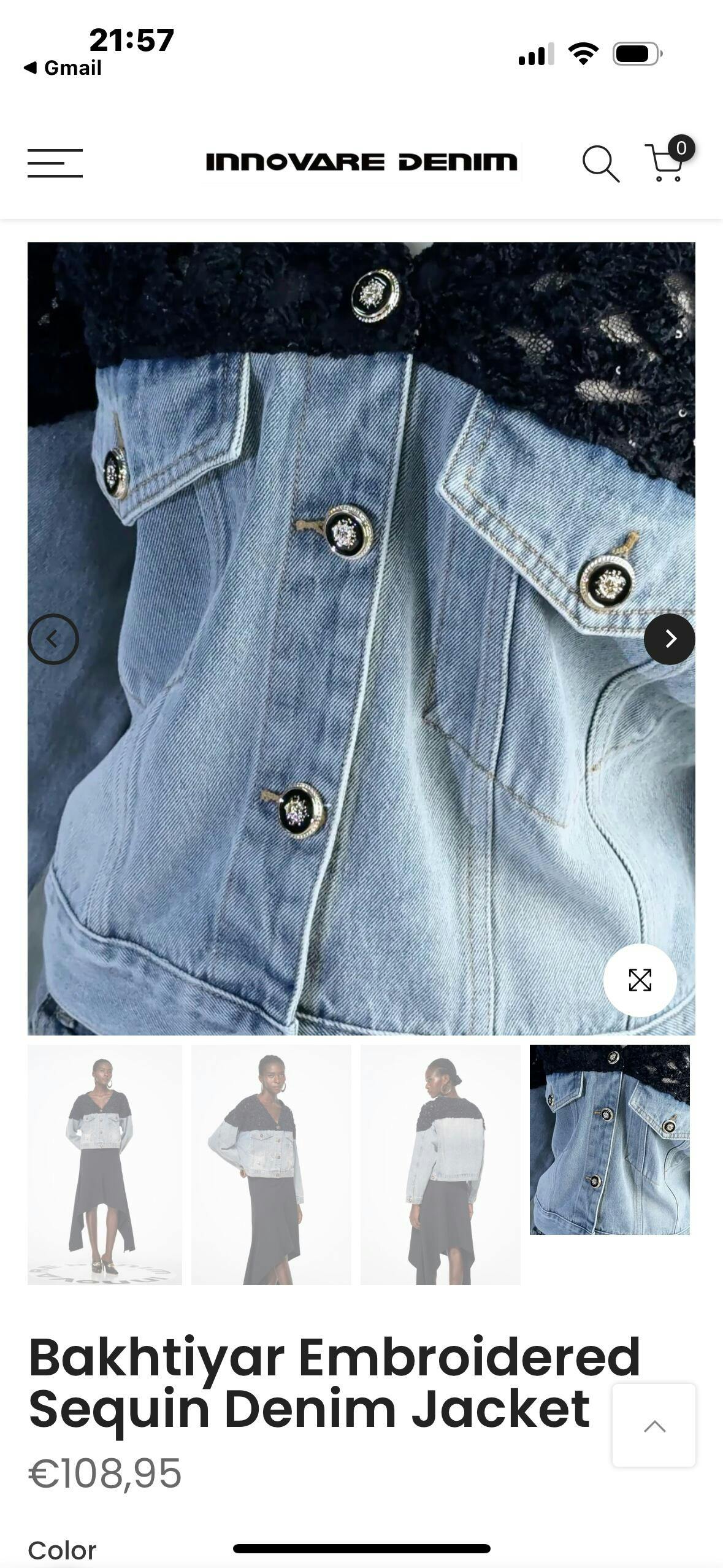Open the hamburger menu

pyautogui.click(x=55, y=163)
